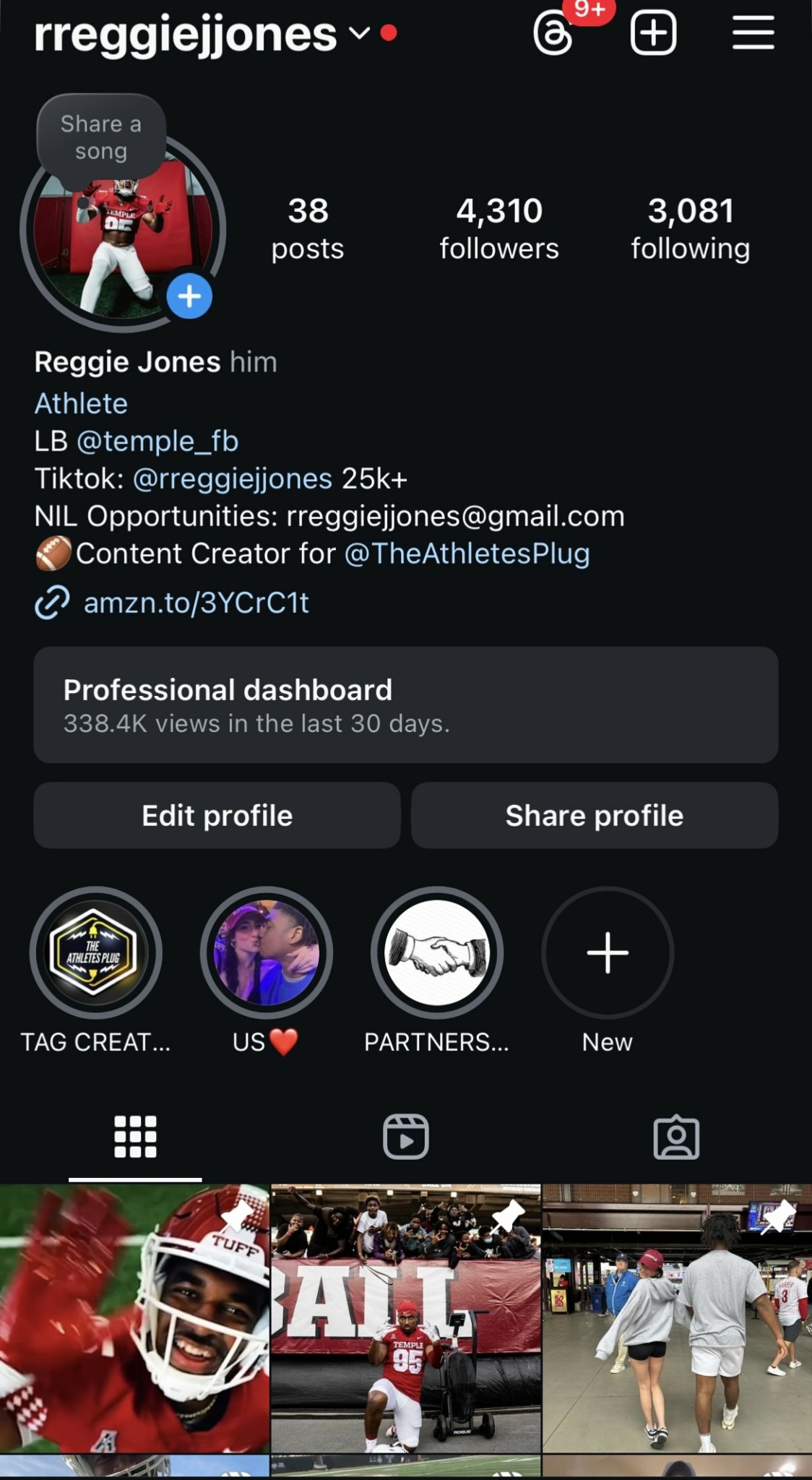Open the hamburger menu
812x1480 pixels.
pyautogui.click(x=753, y=33)
